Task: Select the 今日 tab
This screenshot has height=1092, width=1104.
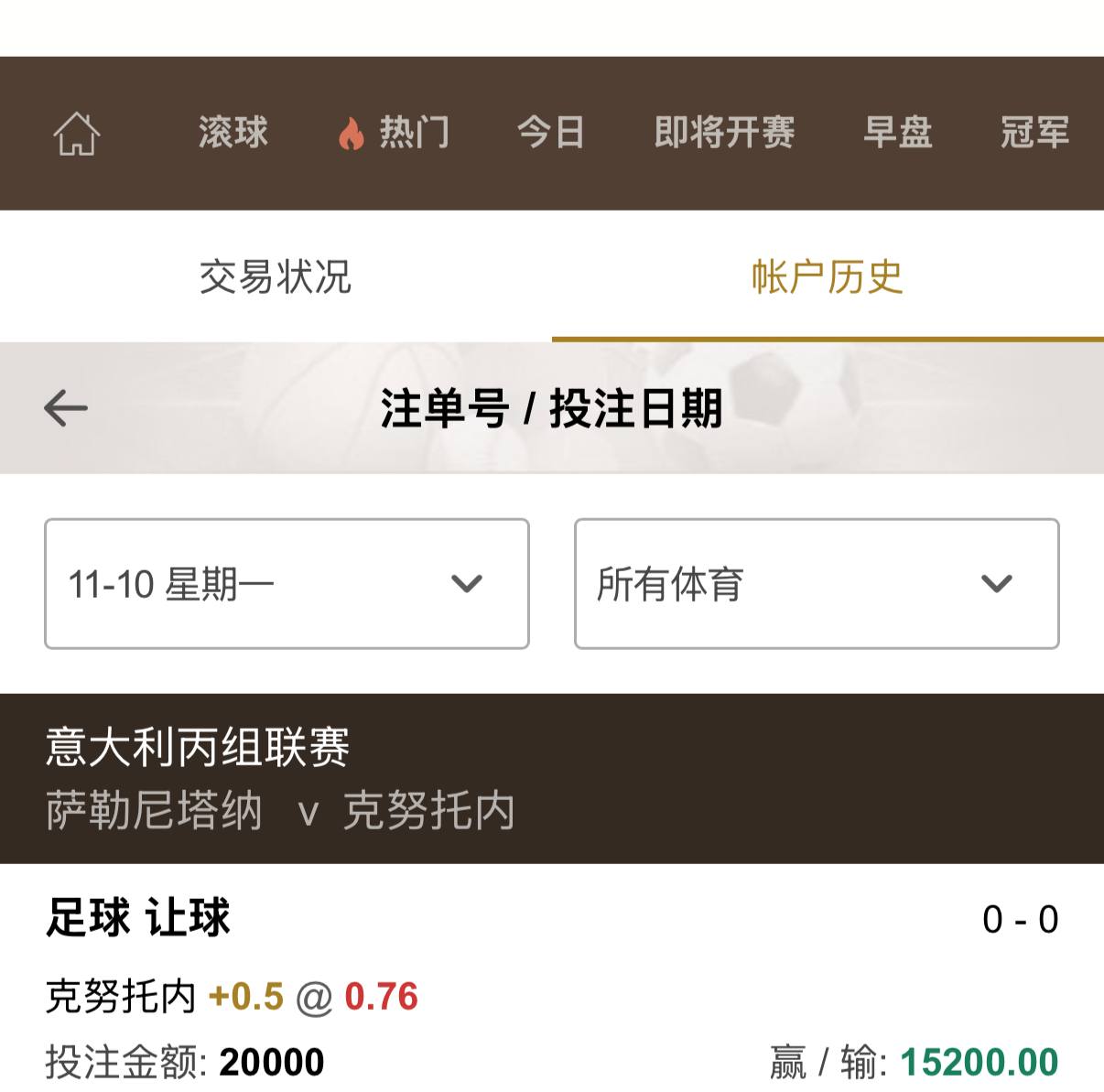Action: click(550, 133)
